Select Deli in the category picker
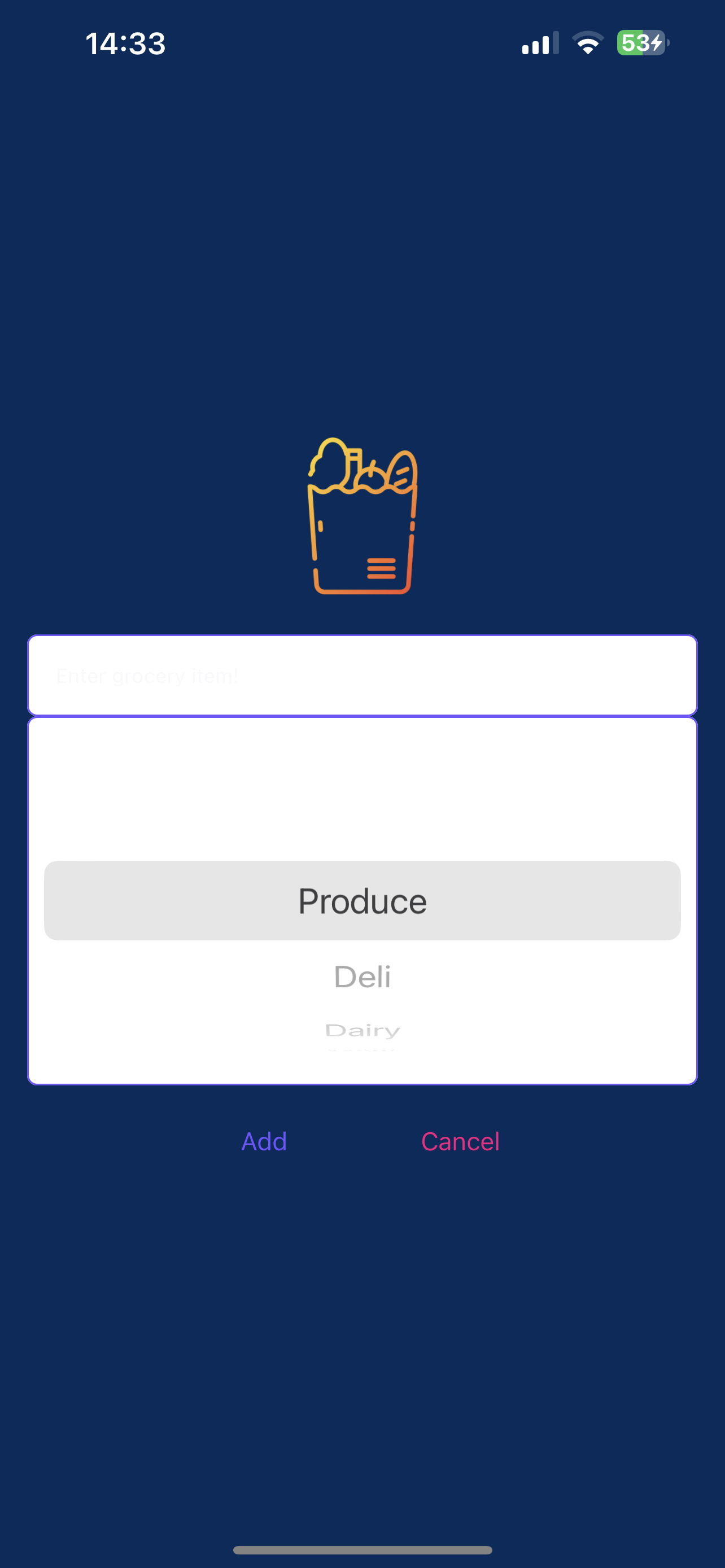This screenshot has height=1568, width=725. [362, 976]
